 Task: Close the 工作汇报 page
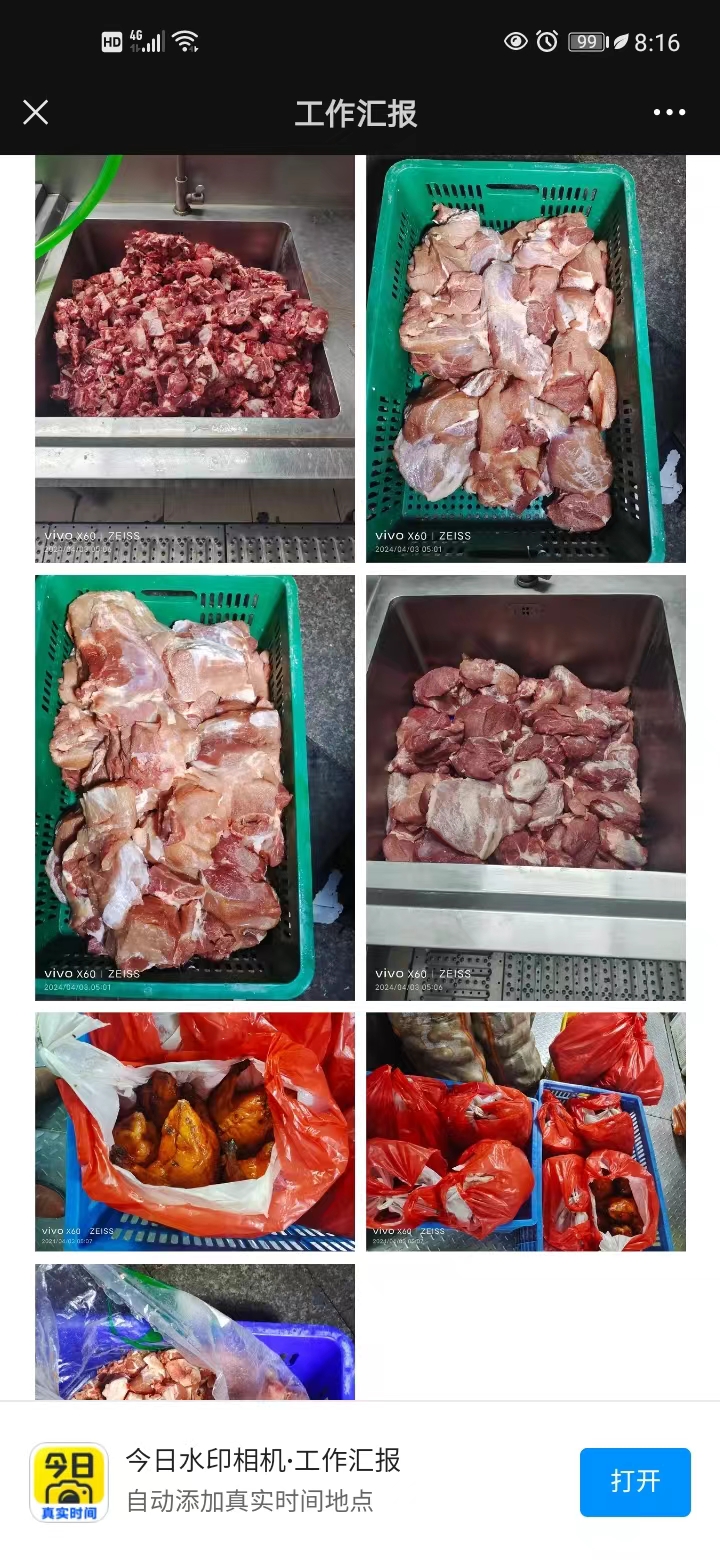(x=36, y=112)
